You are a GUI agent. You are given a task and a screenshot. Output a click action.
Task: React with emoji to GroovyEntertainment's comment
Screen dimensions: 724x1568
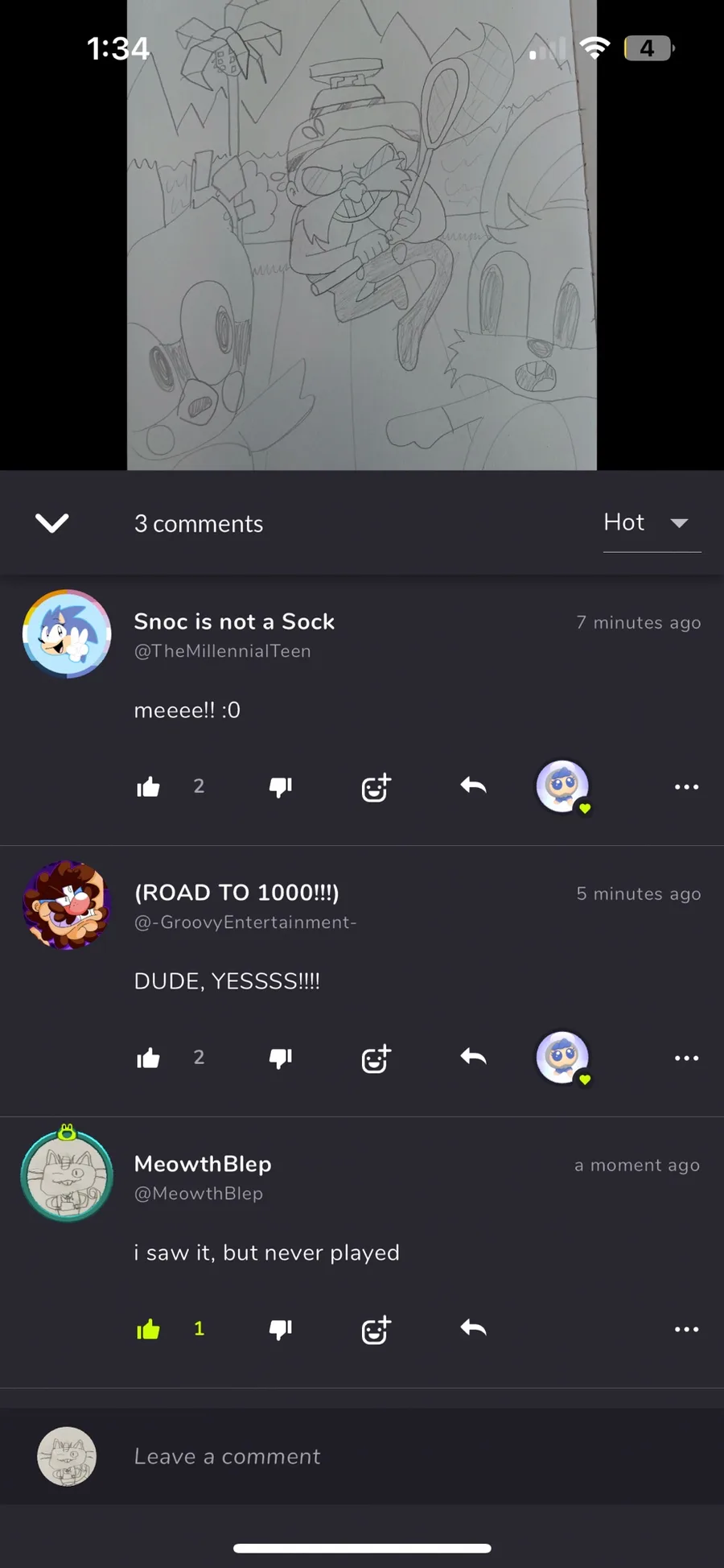pos(376,1058)
